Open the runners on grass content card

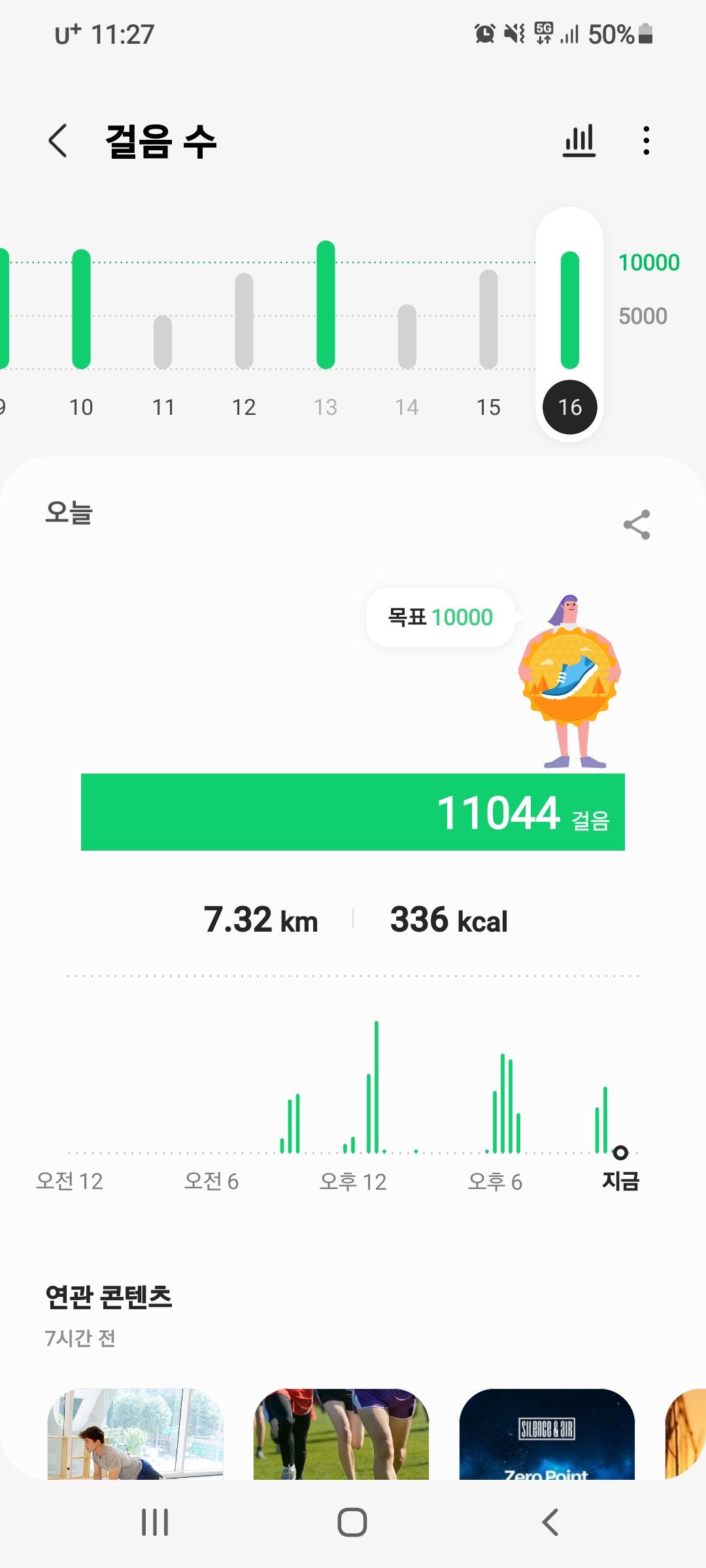(341, 1434)
